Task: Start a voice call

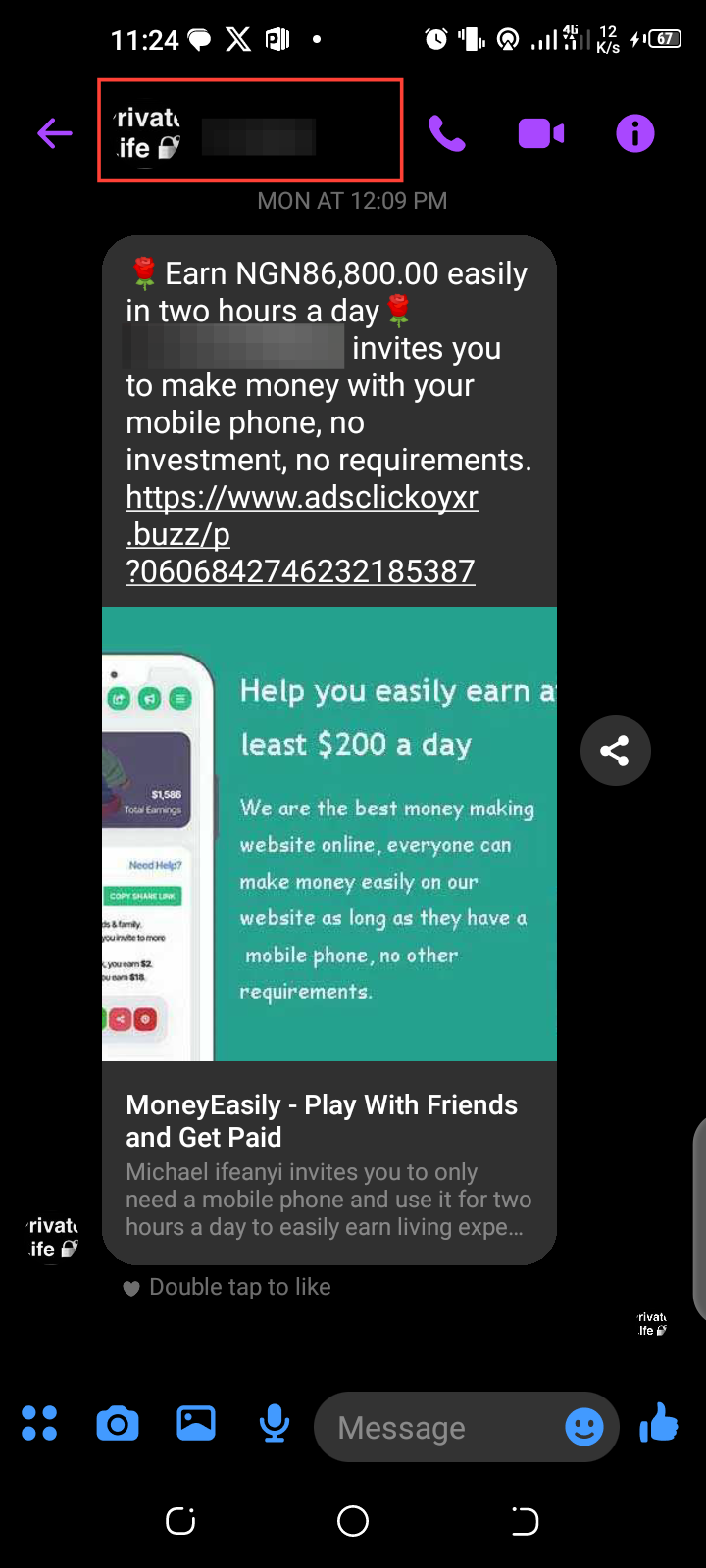Action: pos(447,133)
